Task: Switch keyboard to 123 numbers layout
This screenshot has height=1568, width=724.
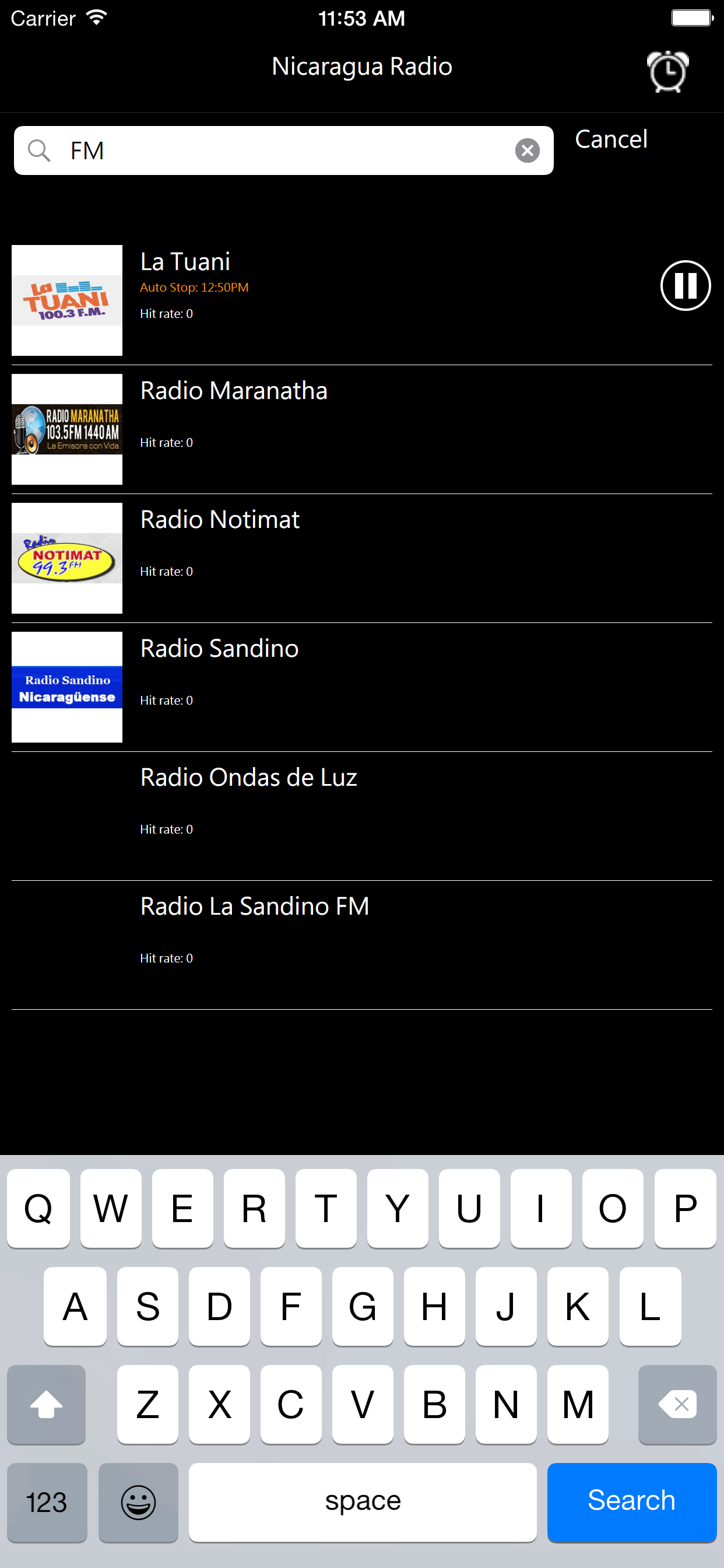Action: pos(47,1501)
